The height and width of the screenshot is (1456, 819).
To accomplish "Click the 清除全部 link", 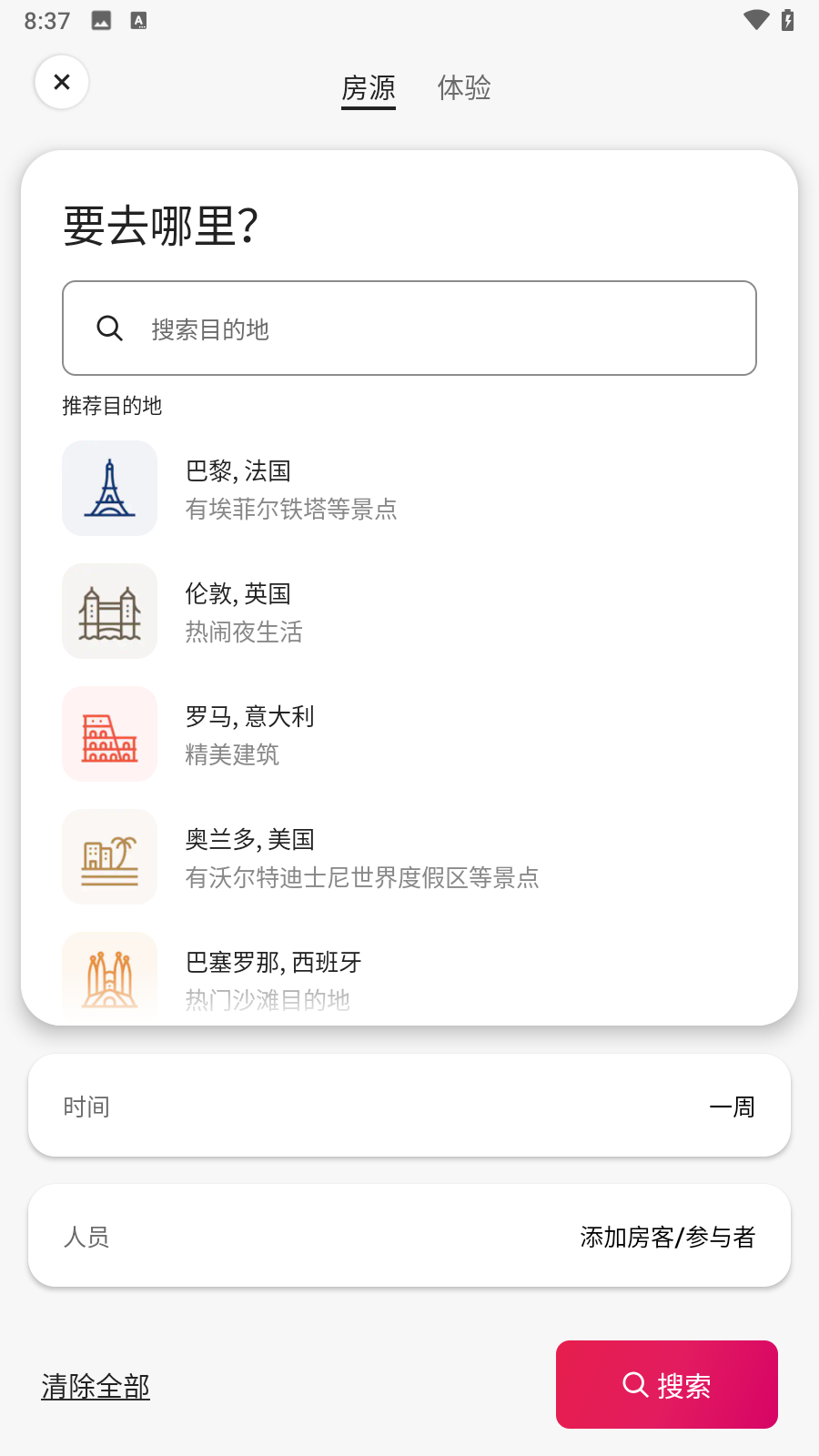I will 95,1384.
